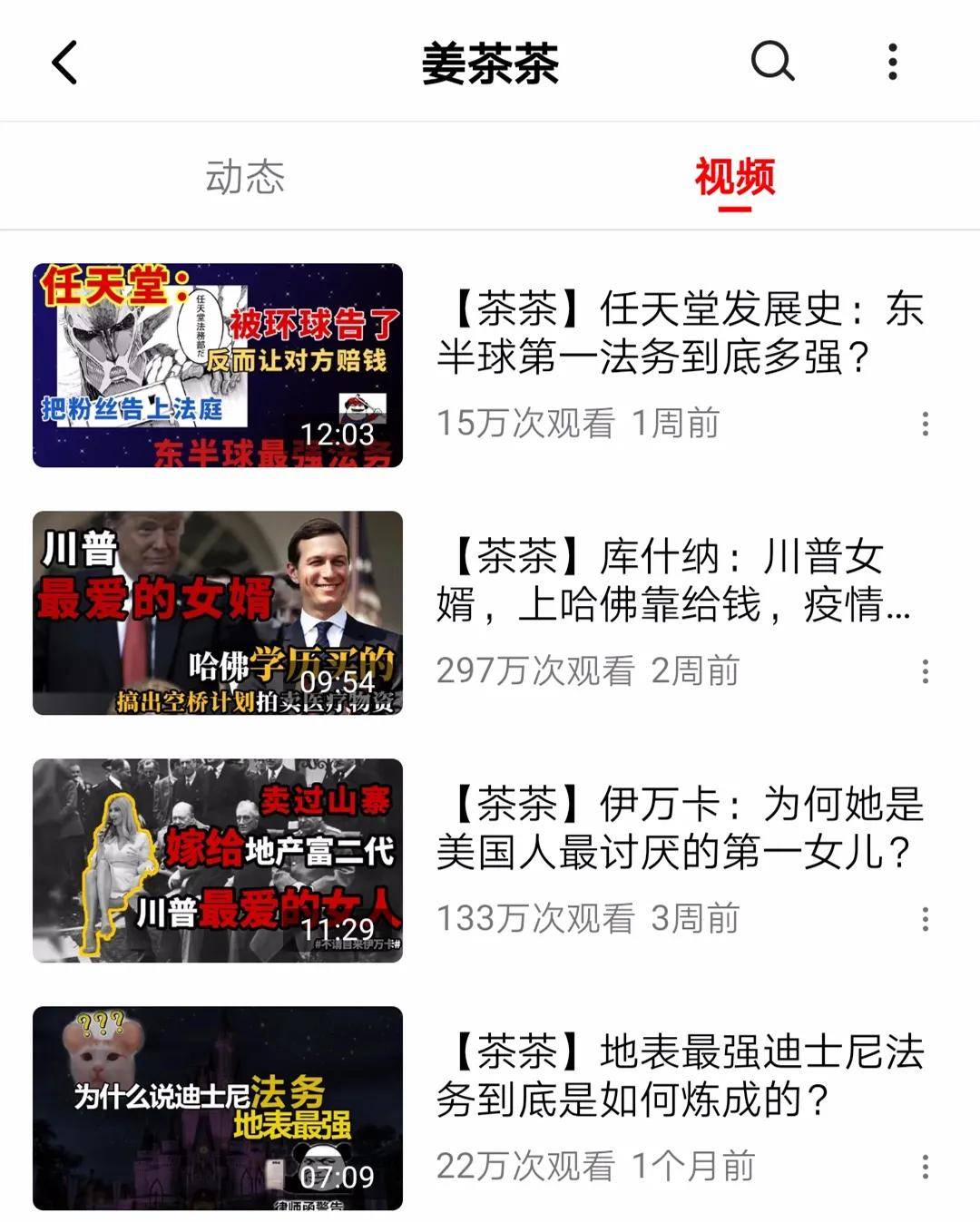The width and height of the screenshot is (980, 1222).
Task: Open the 库什纳：川普女婿 video title
Action: pos(676,581)
